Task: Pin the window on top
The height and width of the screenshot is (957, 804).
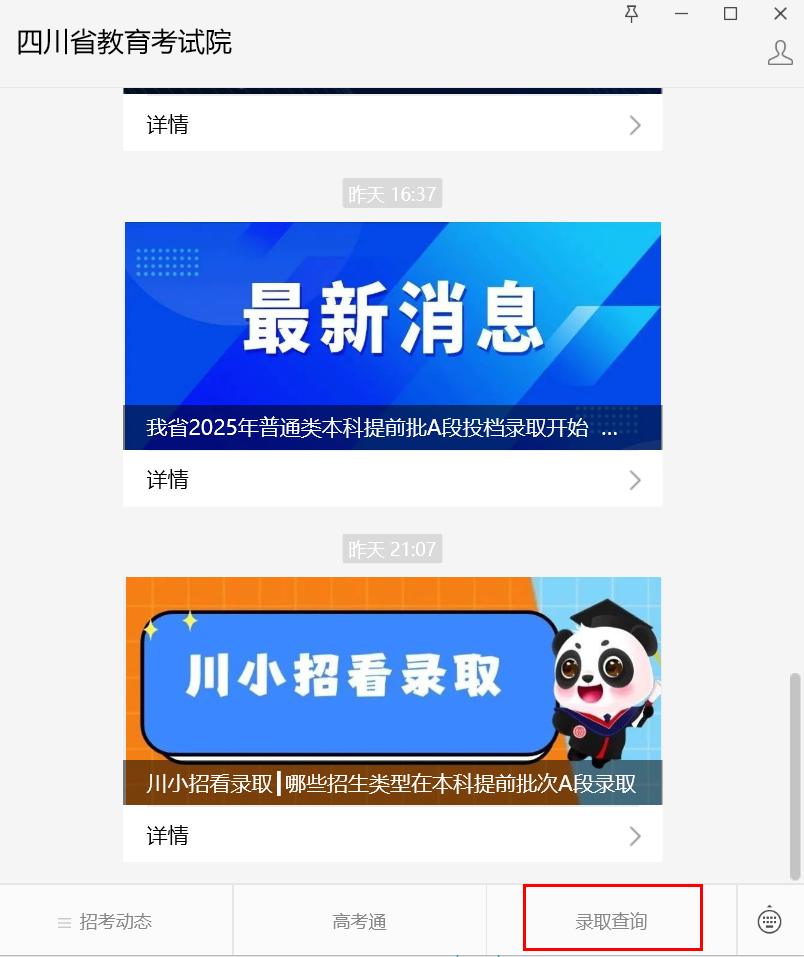Action: pos(631,14)
